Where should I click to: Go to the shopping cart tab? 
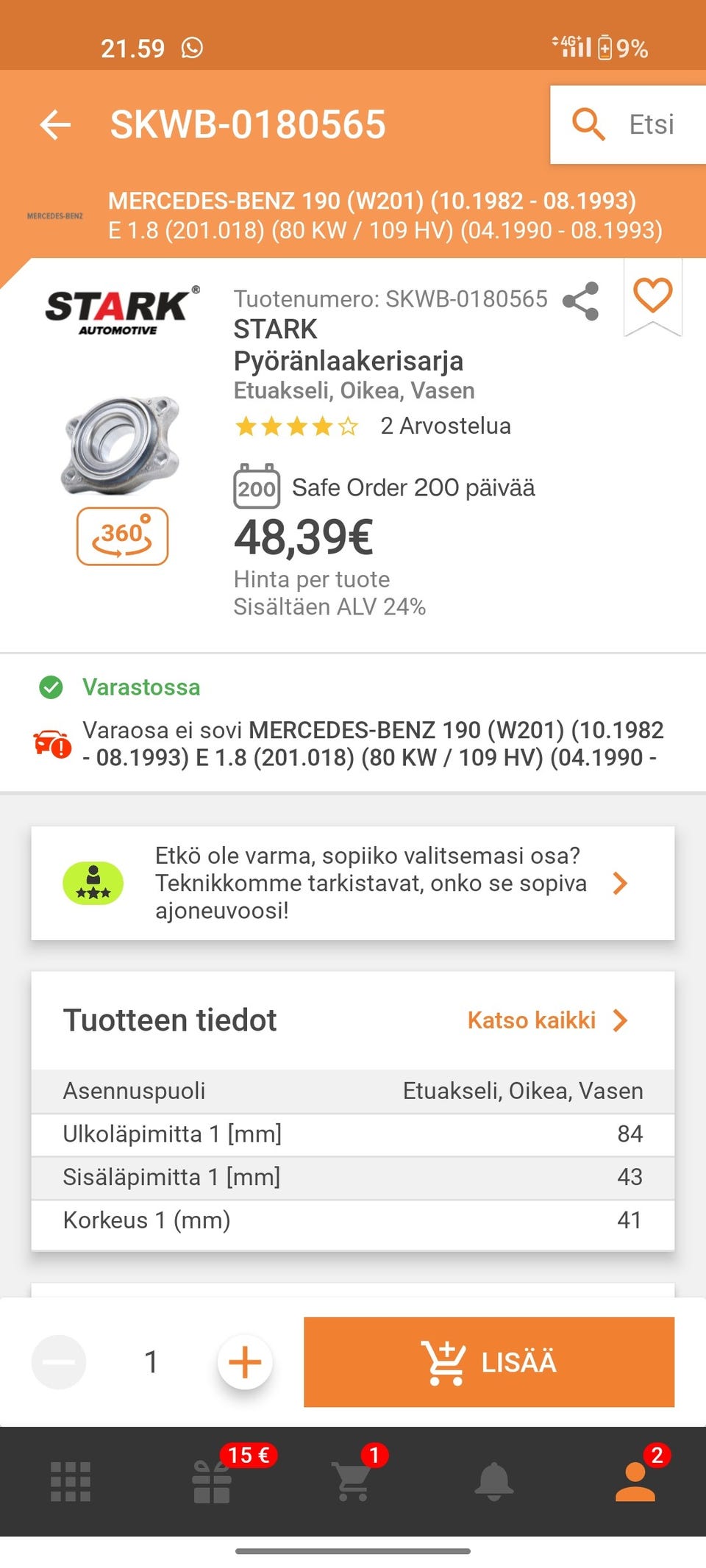coord(353,1481)
